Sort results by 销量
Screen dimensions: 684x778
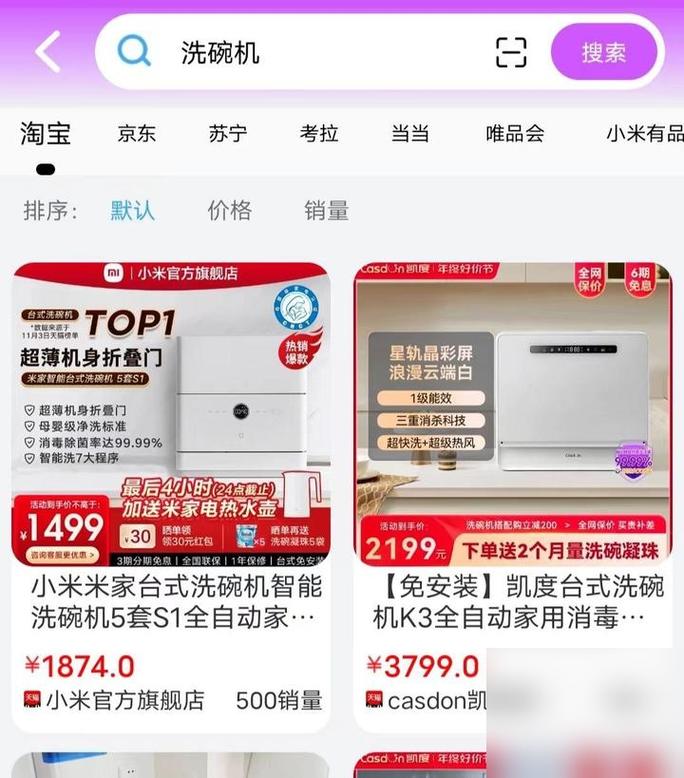[326, 211]
